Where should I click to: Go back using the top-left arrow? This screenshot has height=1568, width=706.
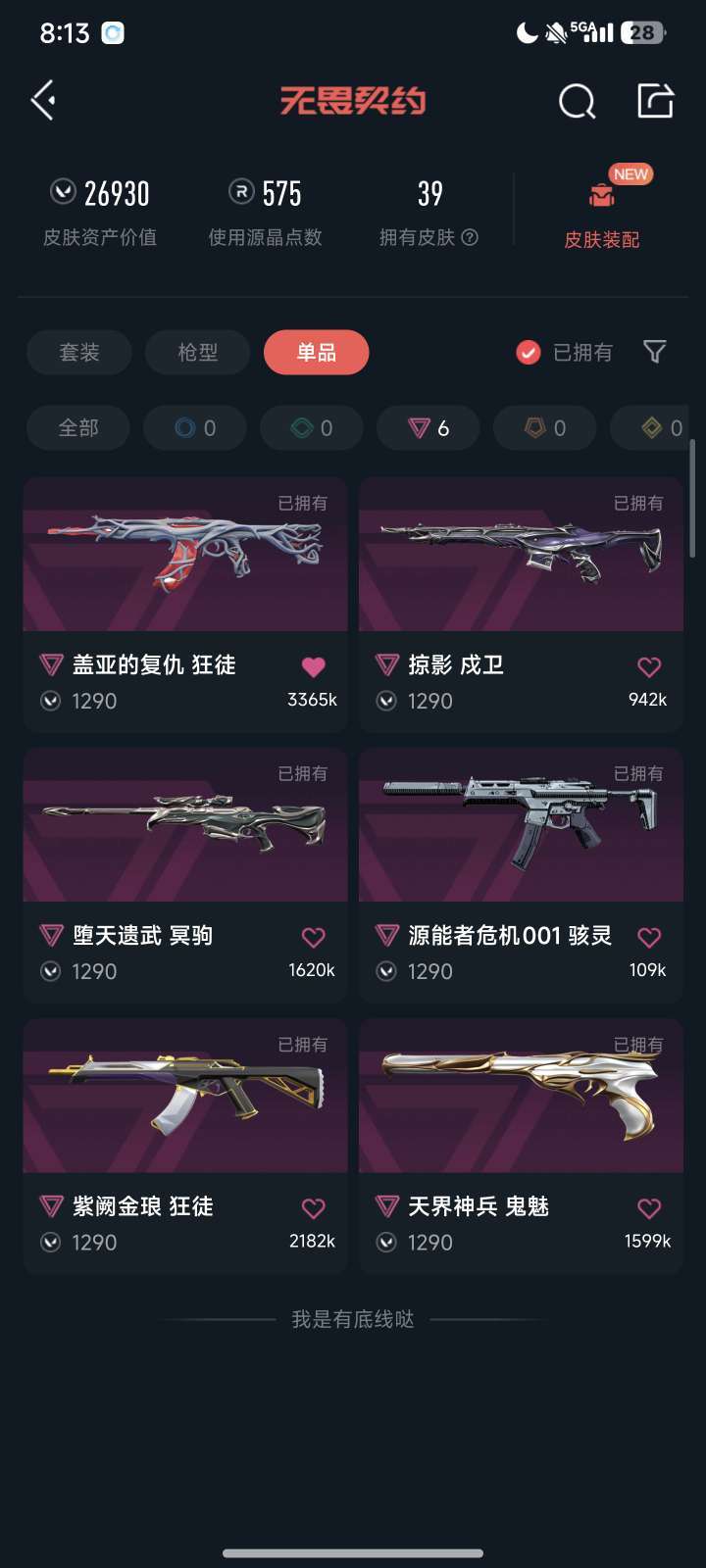tap(43, 100)
